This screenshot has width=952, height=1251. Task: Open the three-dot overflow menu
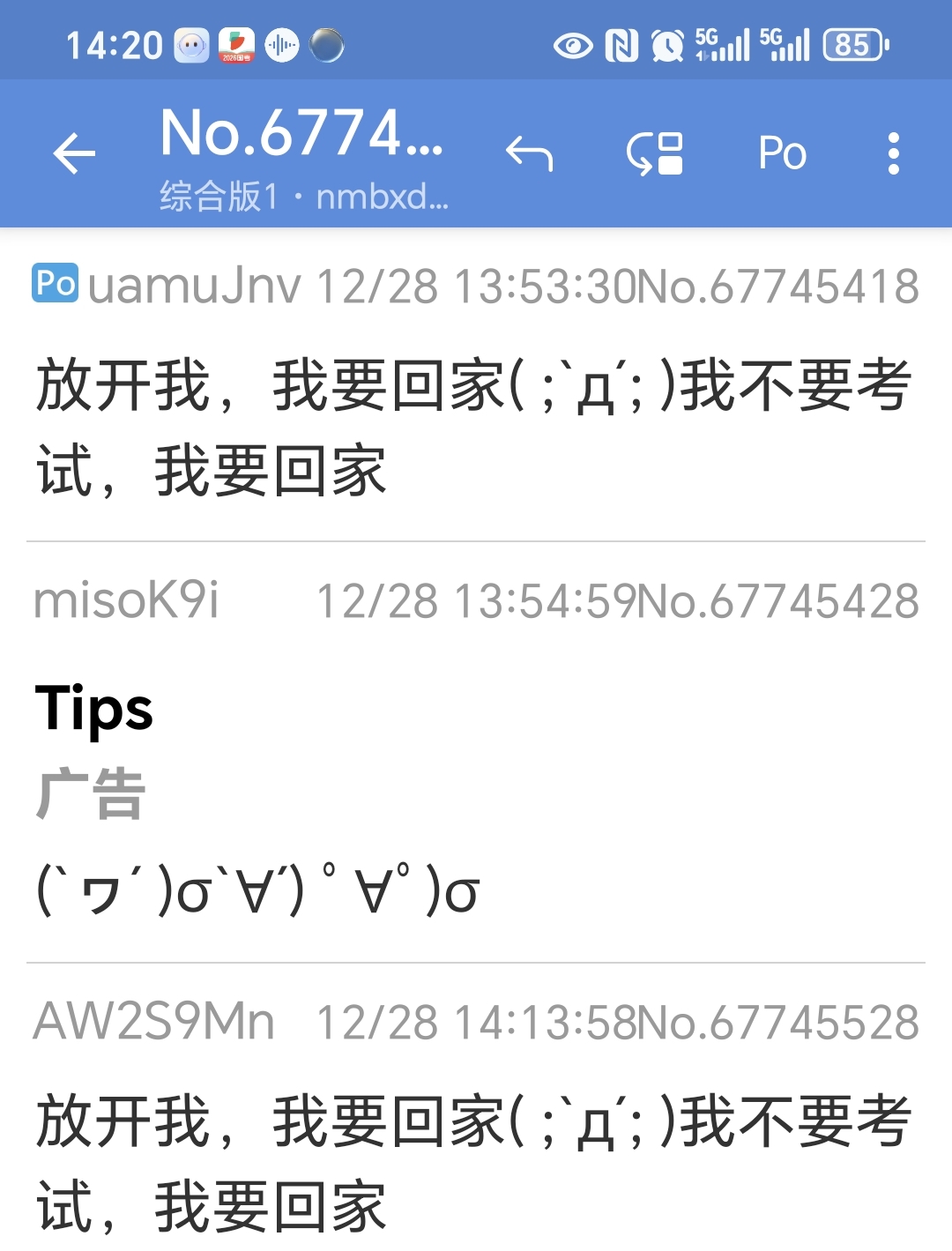[x=893, y=154]
